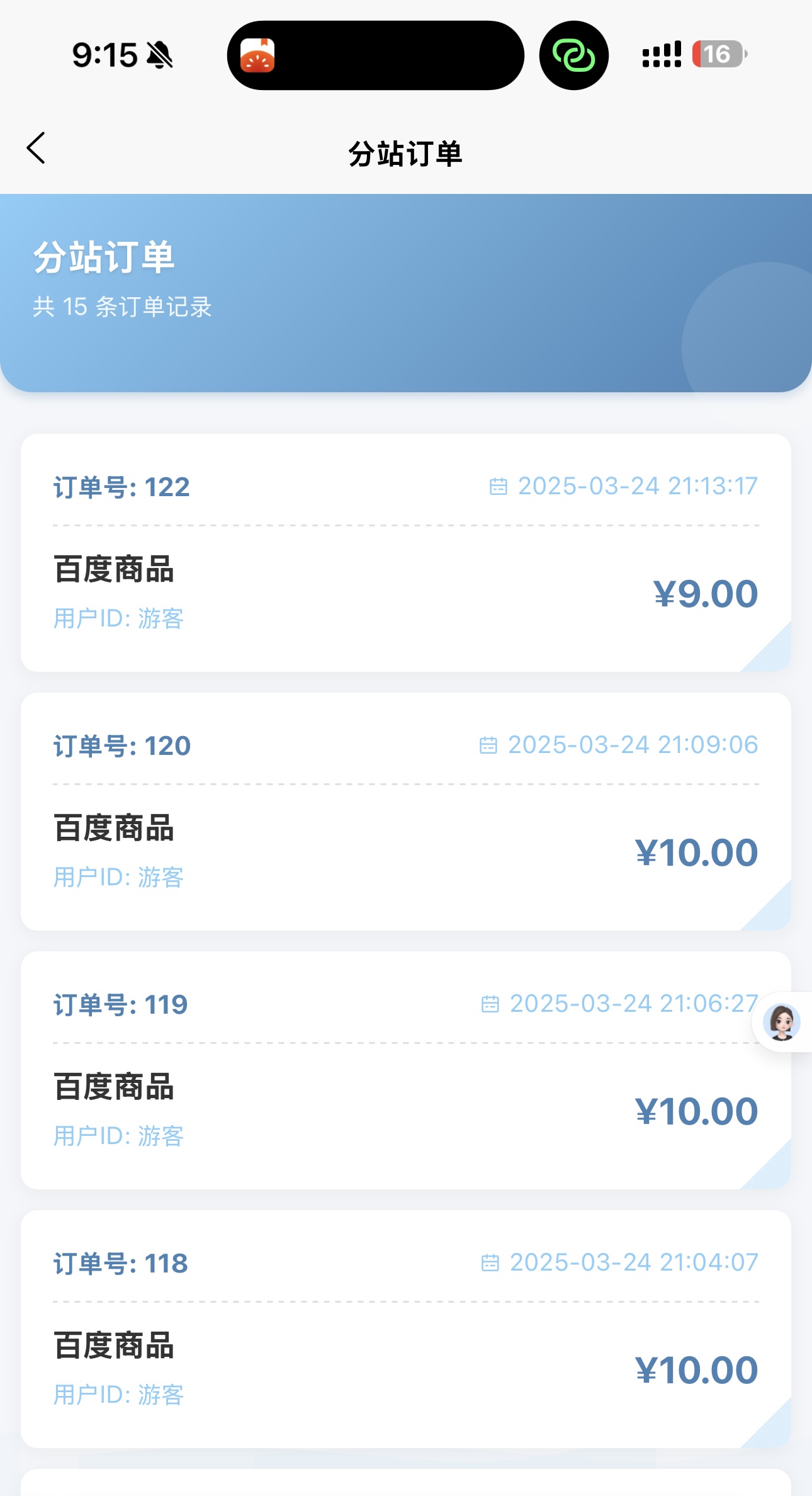
Task: Open order card number 120
Action: [406, 812]
